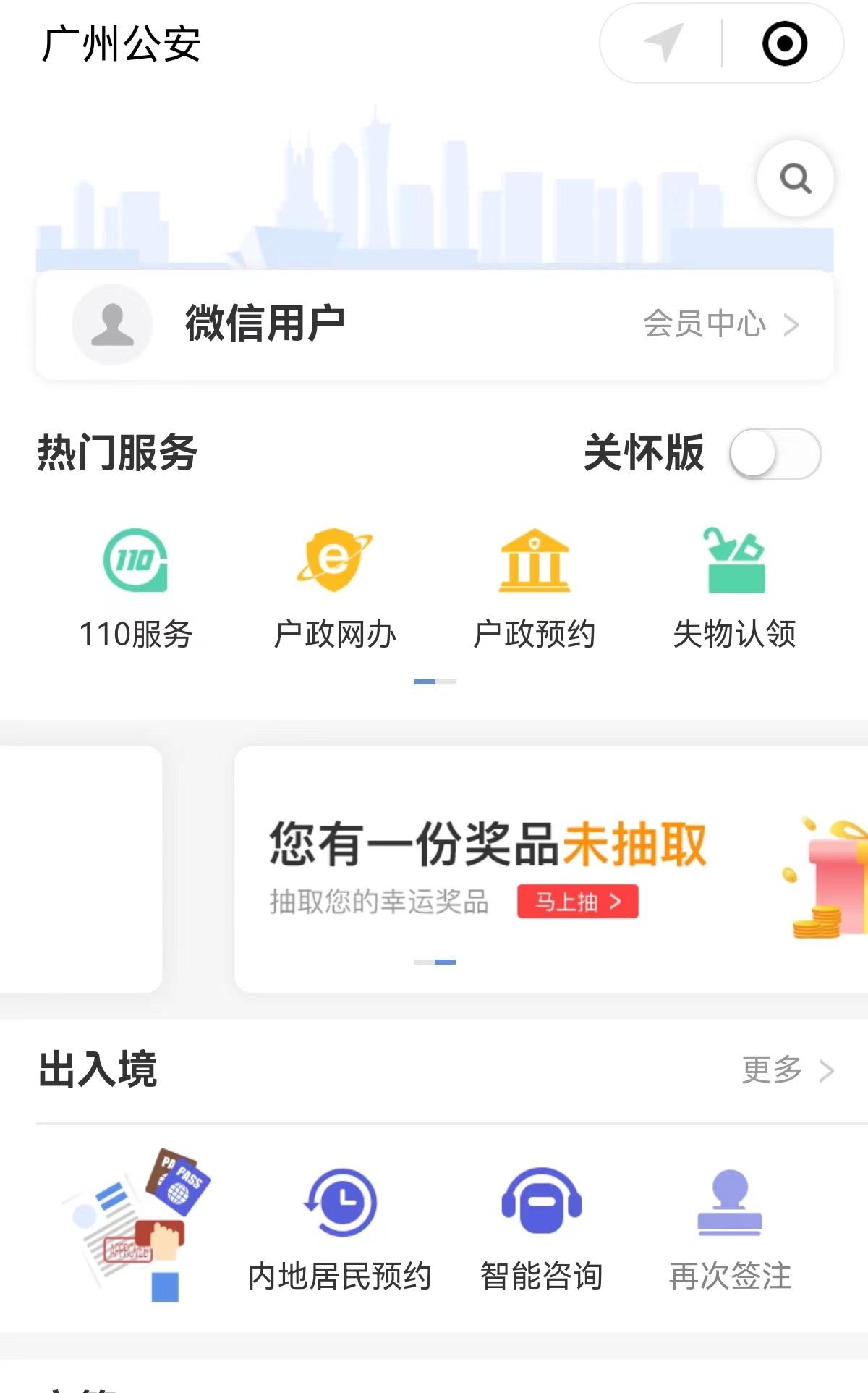This screenshot has width=868, height=1393.
Task: Open 110服务
Action: pos(136,588)
